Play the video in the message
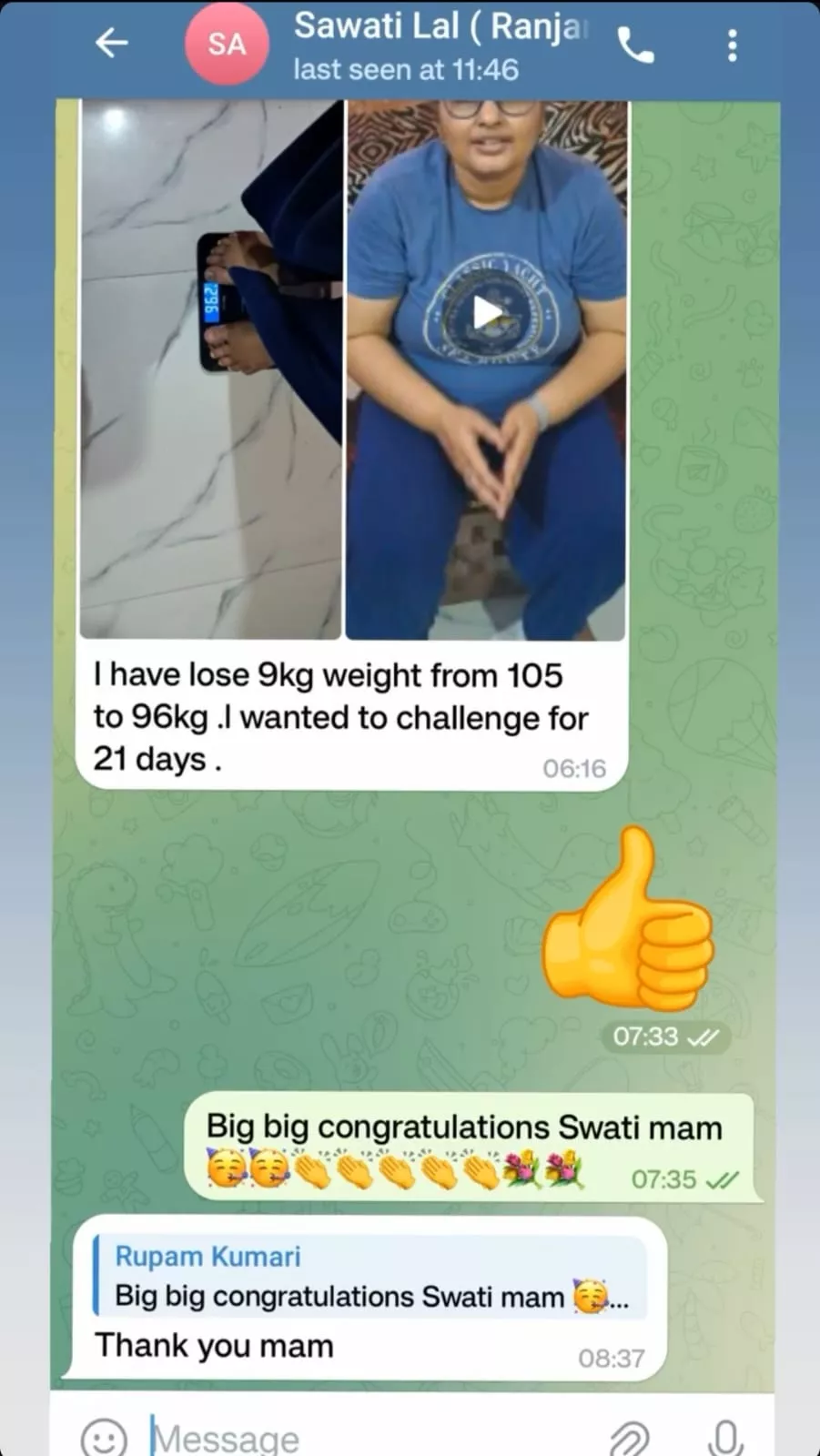Image resolution: width=820 pixels, height=1456 pixels. [x=488, y=314]
